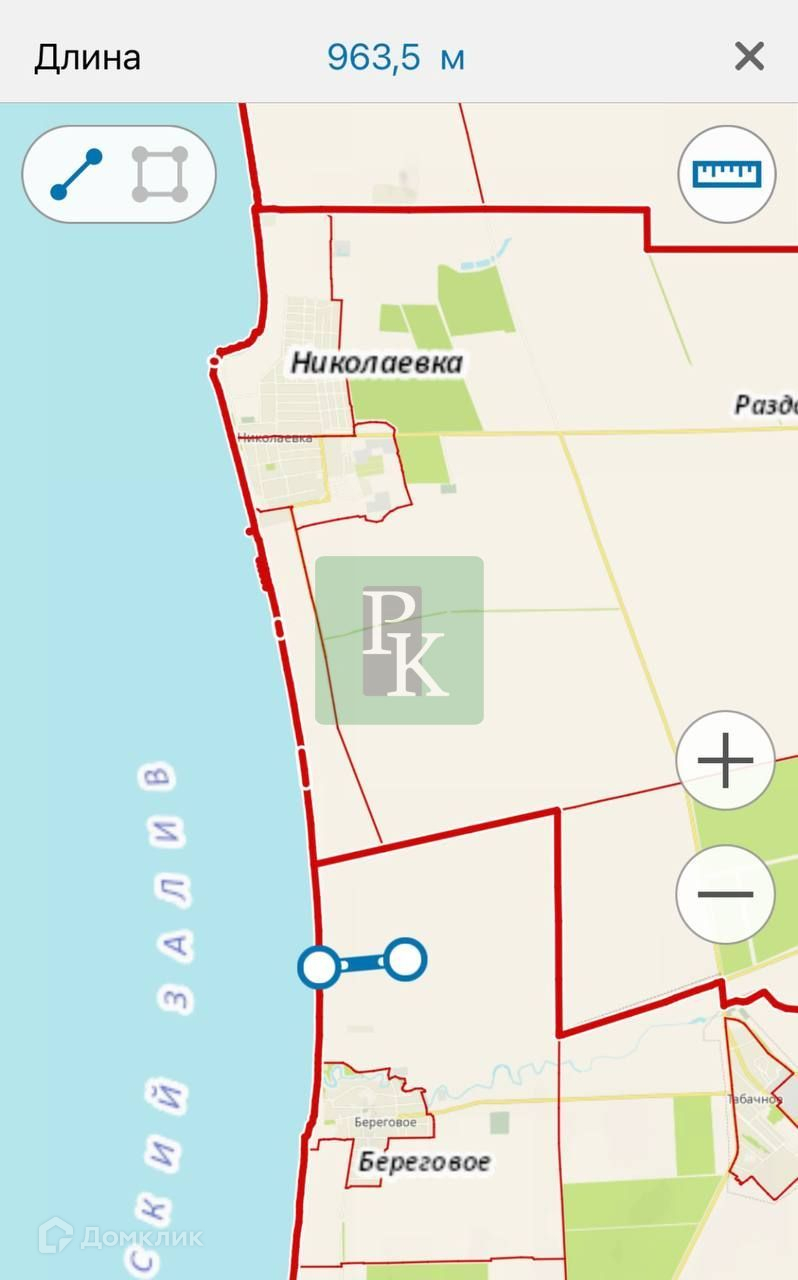The width and height of the screenshot is (798, 1280).
Task: Switch to the polygon area measuring tool
Action: [160, 174]
